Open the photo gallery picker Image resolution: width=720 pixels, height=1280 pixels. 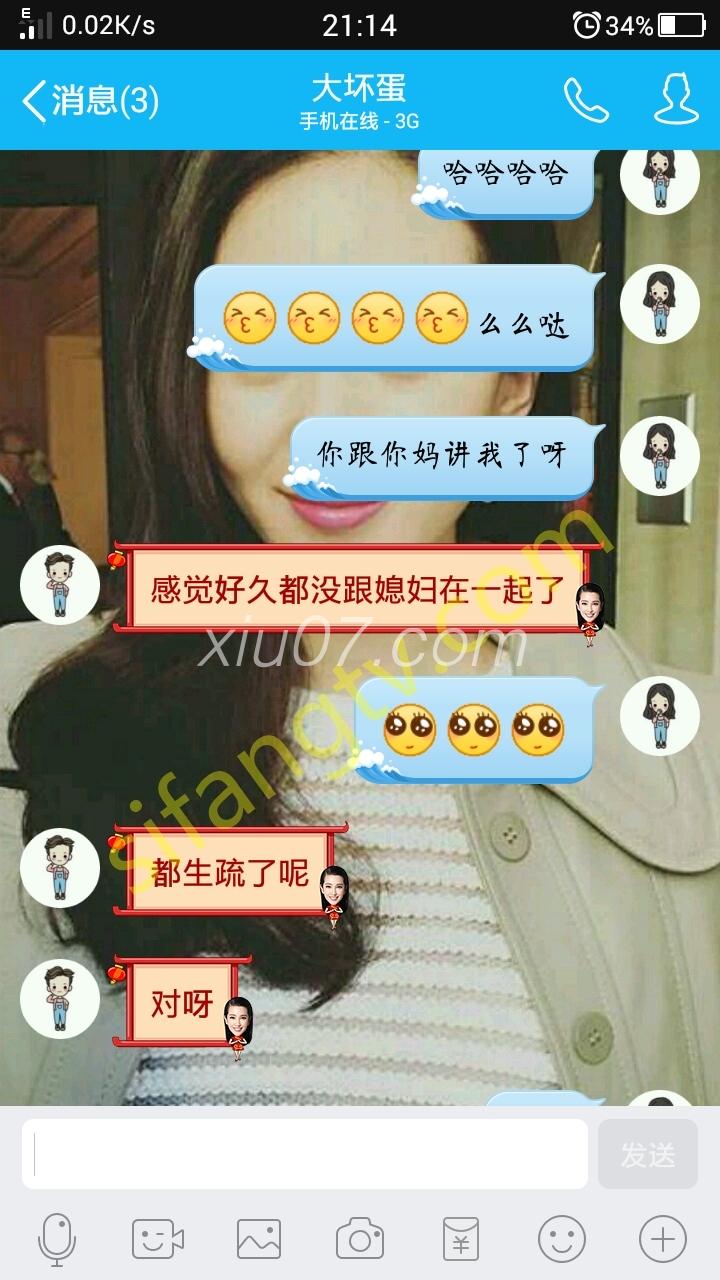259,1239
